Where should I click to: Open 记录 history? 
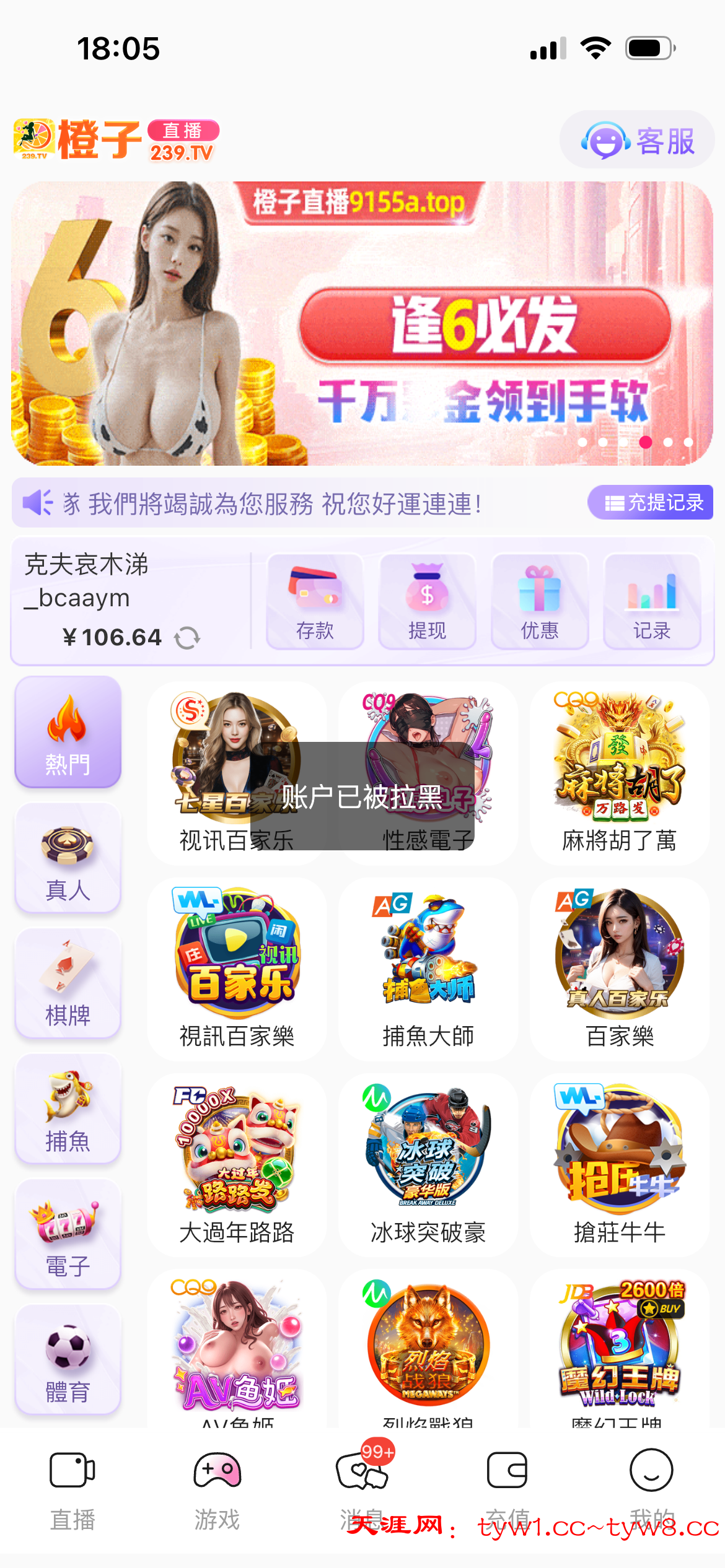(652, 601)
